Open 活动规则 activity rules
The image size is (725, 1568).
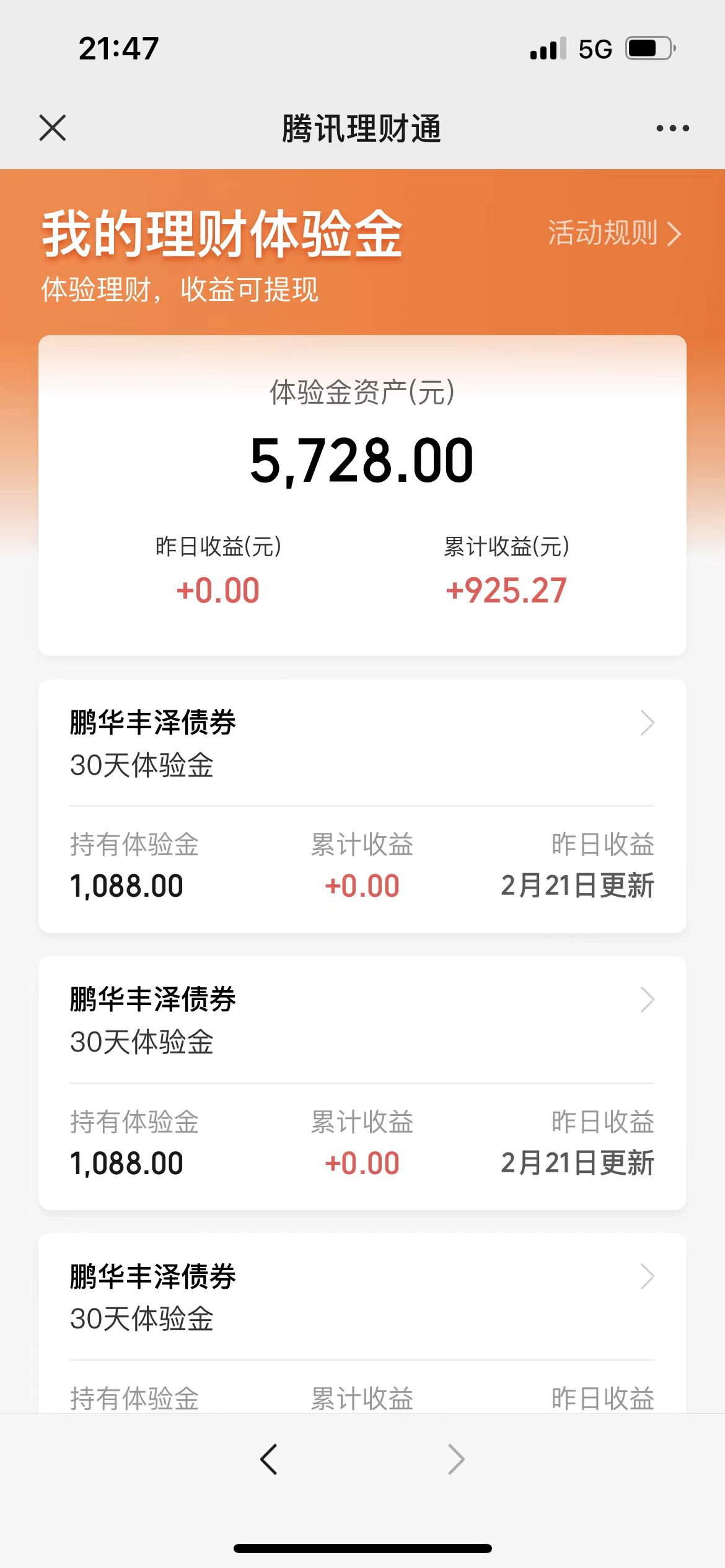click(614, 233)
